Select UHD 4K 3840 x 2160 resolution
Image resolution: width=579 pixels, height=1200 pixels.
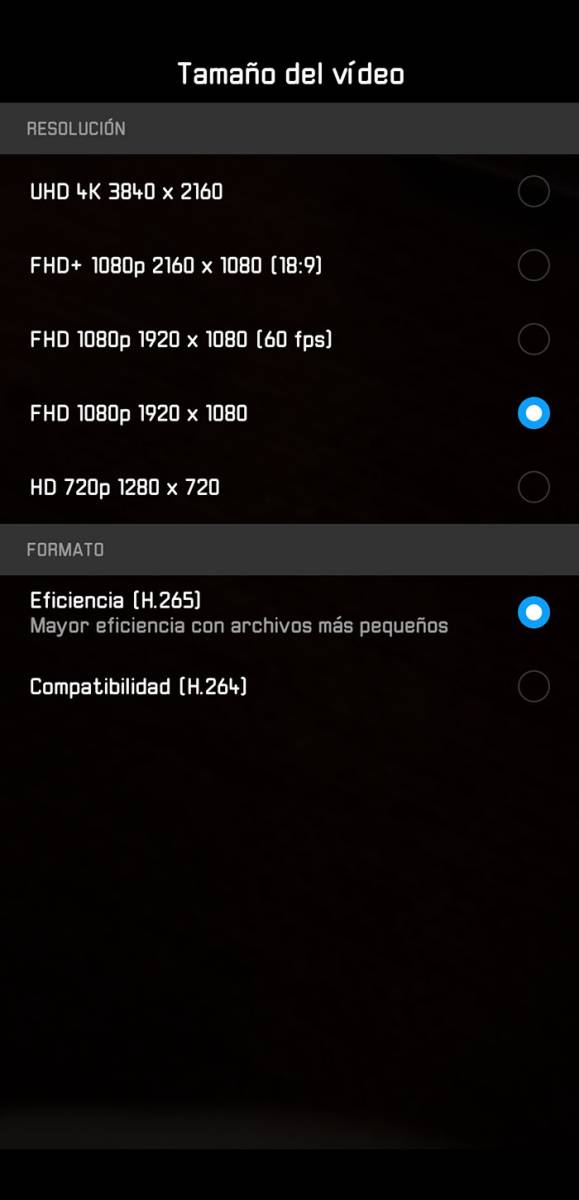point(289,191)
